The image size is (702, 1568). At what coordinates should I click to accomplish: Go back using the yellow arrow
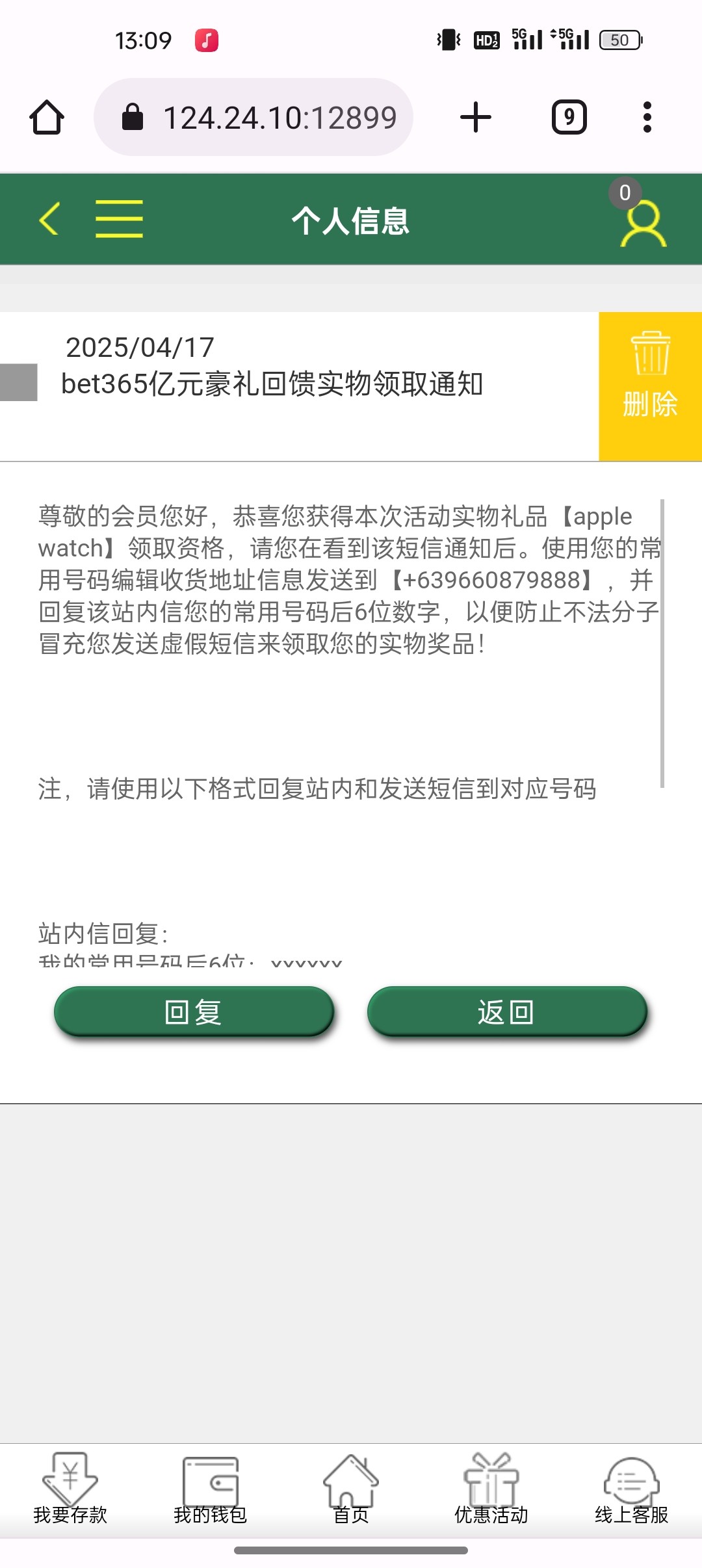tap(49, 218)
